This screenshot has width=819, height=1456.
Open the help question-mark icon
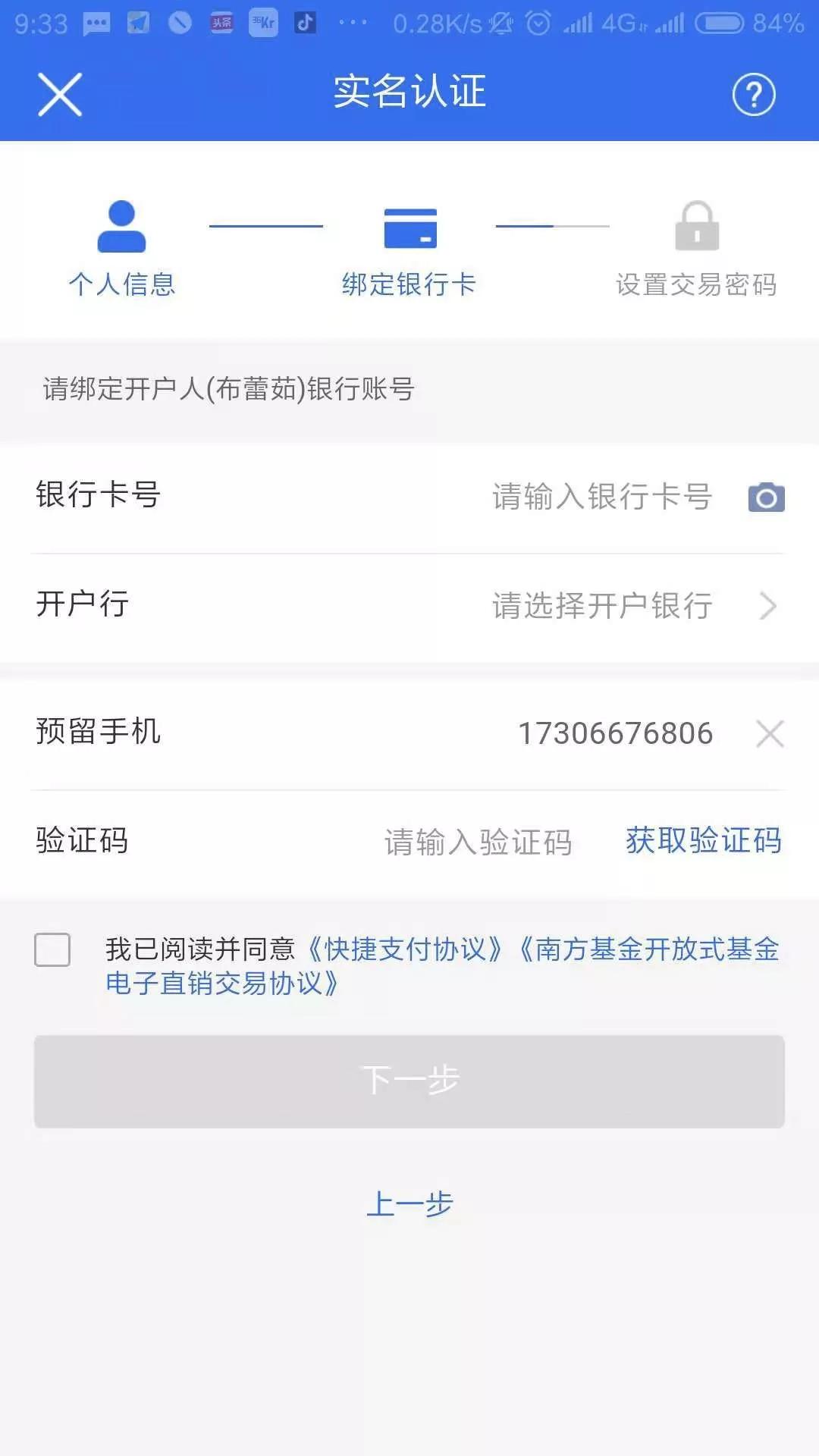pos(753,95)
